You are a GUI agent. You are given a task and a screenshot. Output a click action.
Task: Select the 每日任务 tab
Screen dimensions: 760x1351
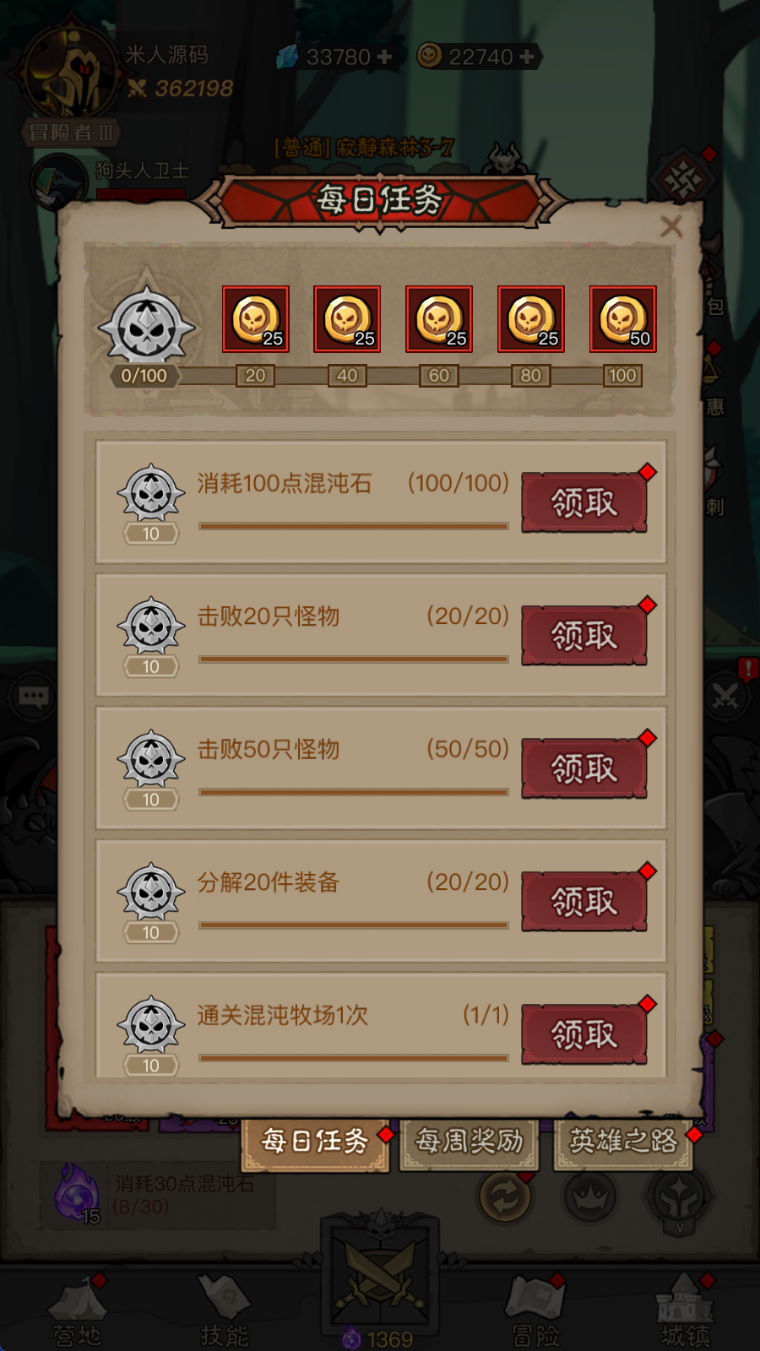pyautogui.click(x=315, y=1141)
